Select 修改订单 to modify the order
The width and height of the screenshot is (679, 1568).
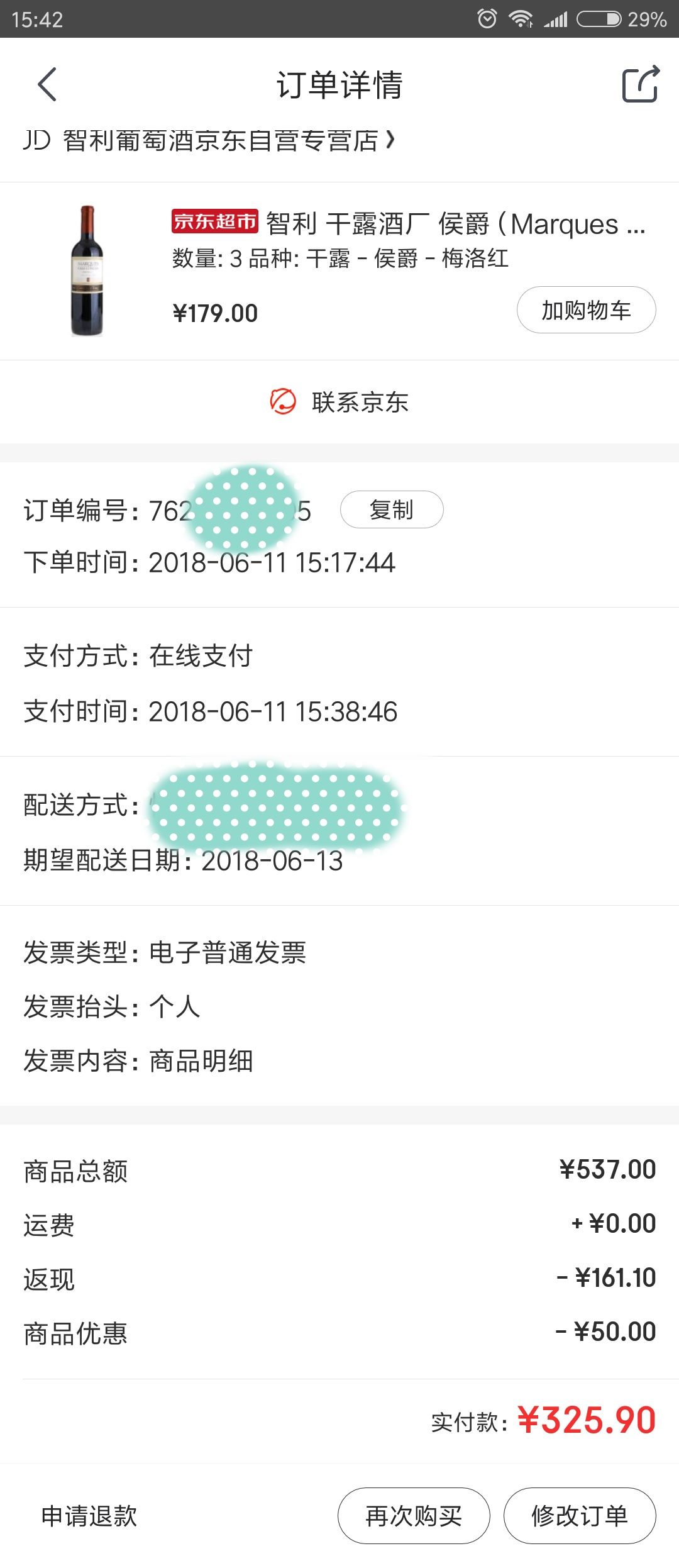click(580, 1516)
